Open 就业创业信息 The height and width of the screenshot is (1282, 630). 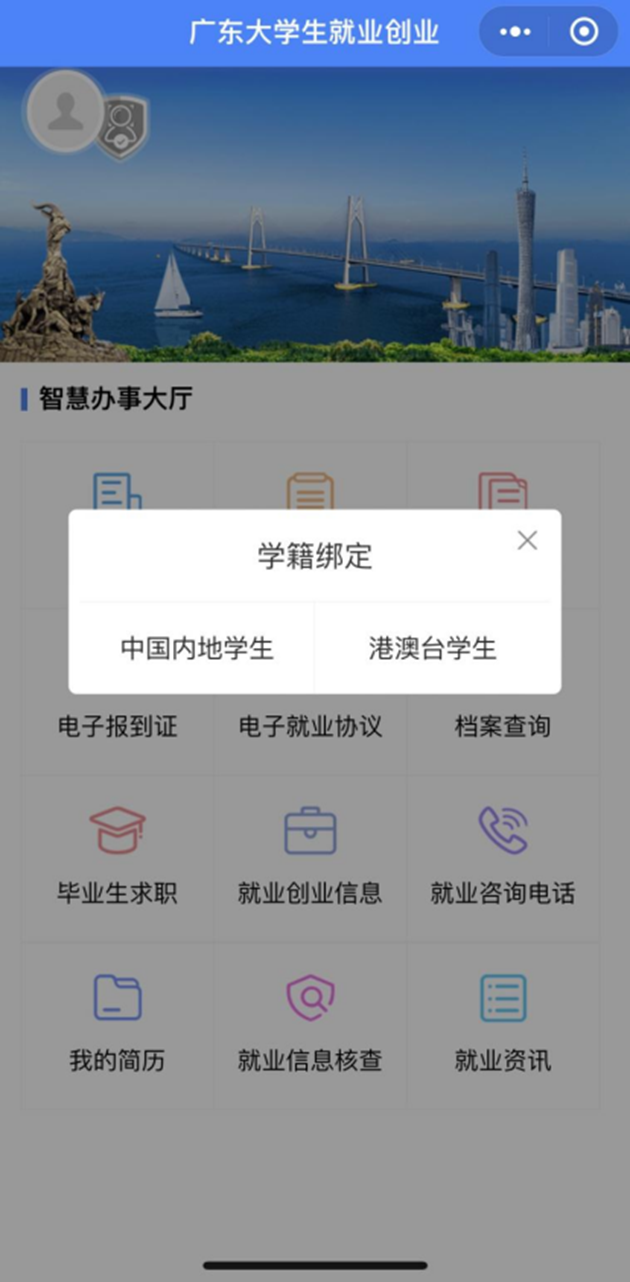coord(310,859)
